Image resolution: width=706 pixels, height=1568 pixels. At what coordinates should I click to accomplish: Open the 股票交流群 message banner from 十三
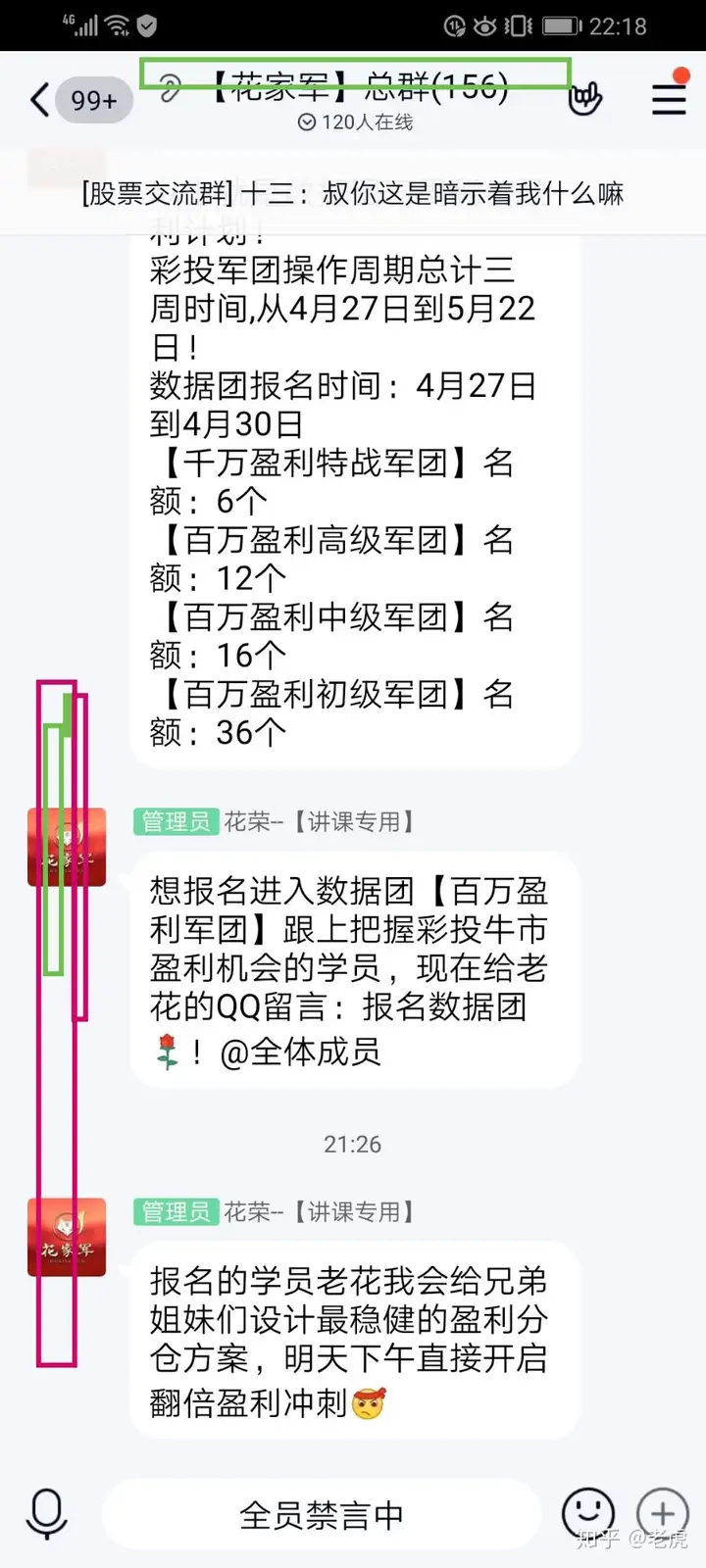pyautogui.click(x=353, y=193)
